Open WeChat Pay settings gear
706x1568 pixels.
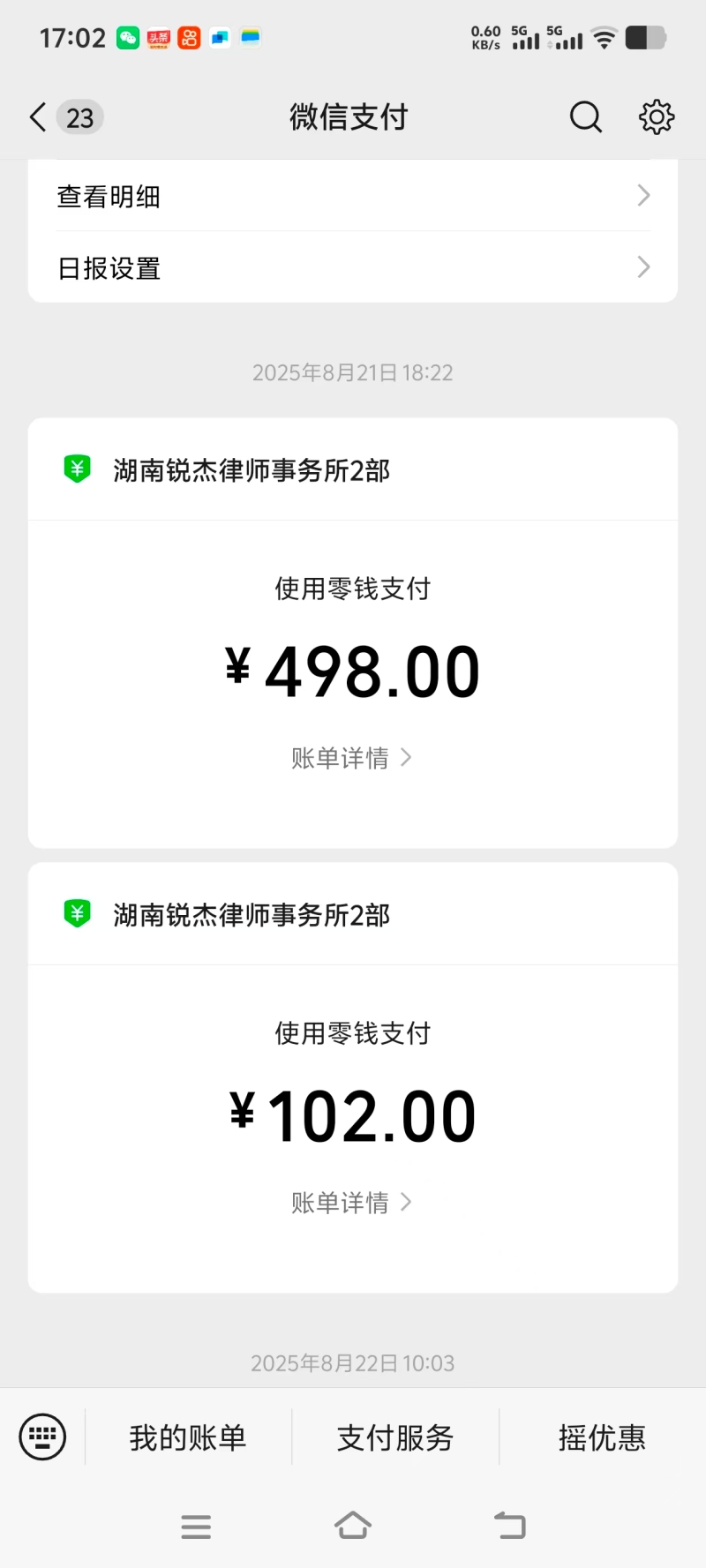coord(657,116)
